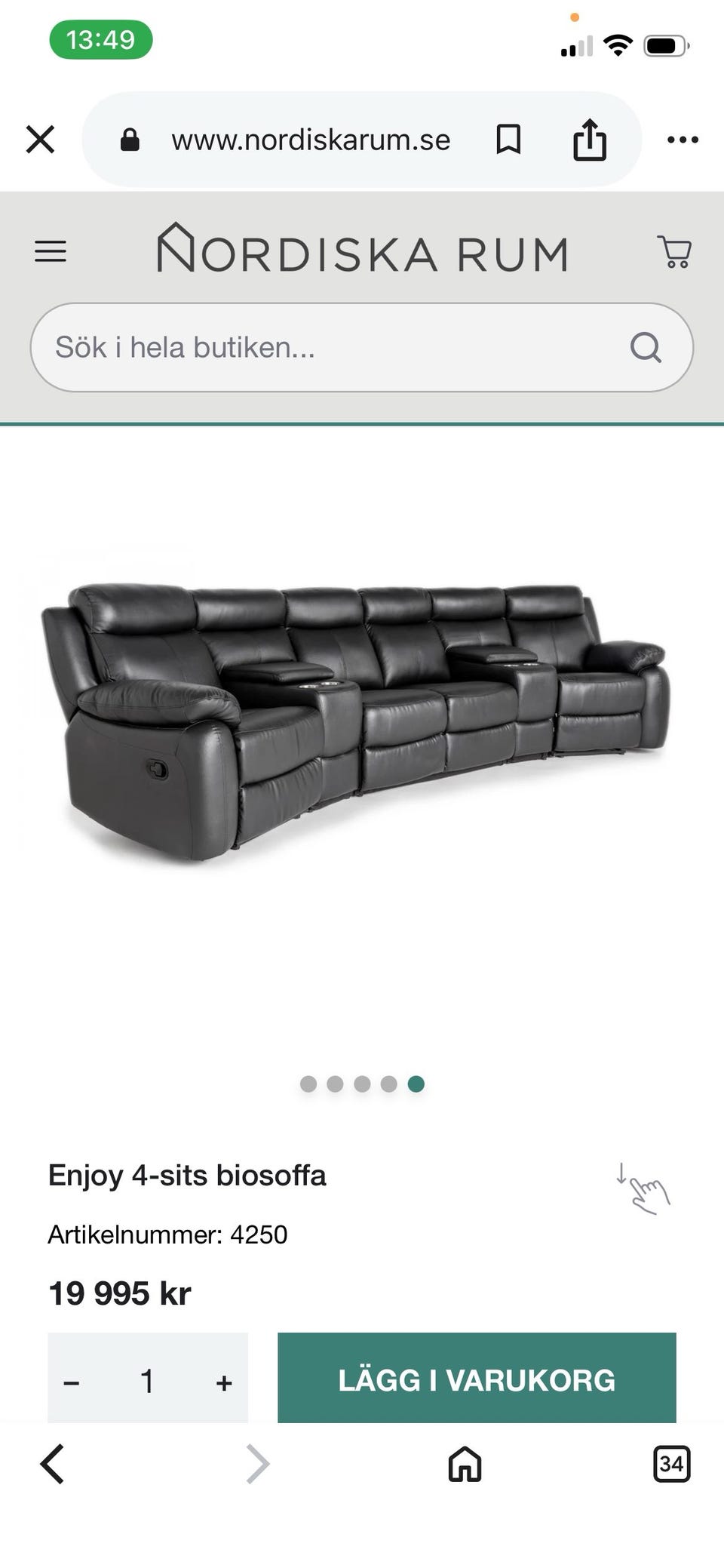
Task: Bookmark this nordiskarum.se page
Action: 508,140
